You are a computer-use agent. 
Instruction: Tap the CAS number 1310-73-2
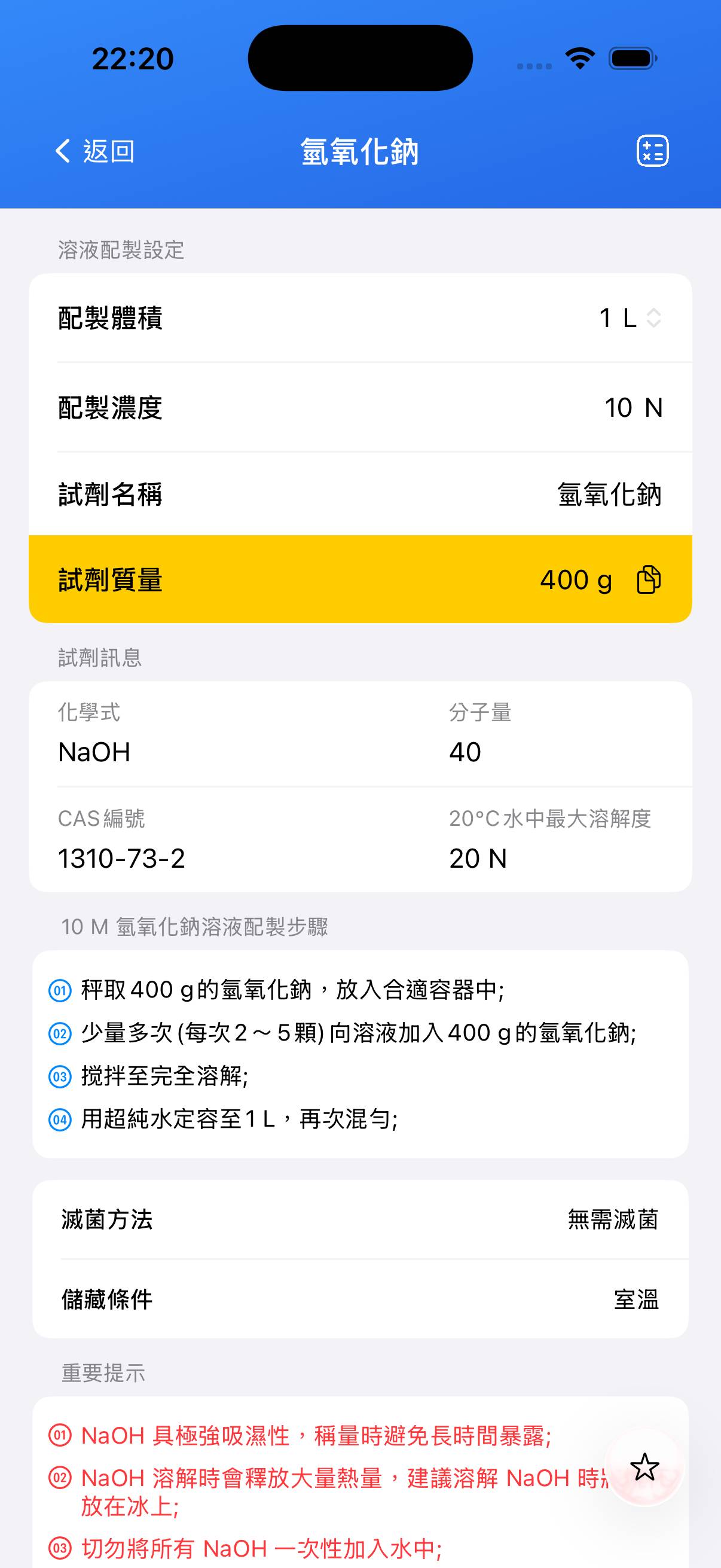[121, 858]
